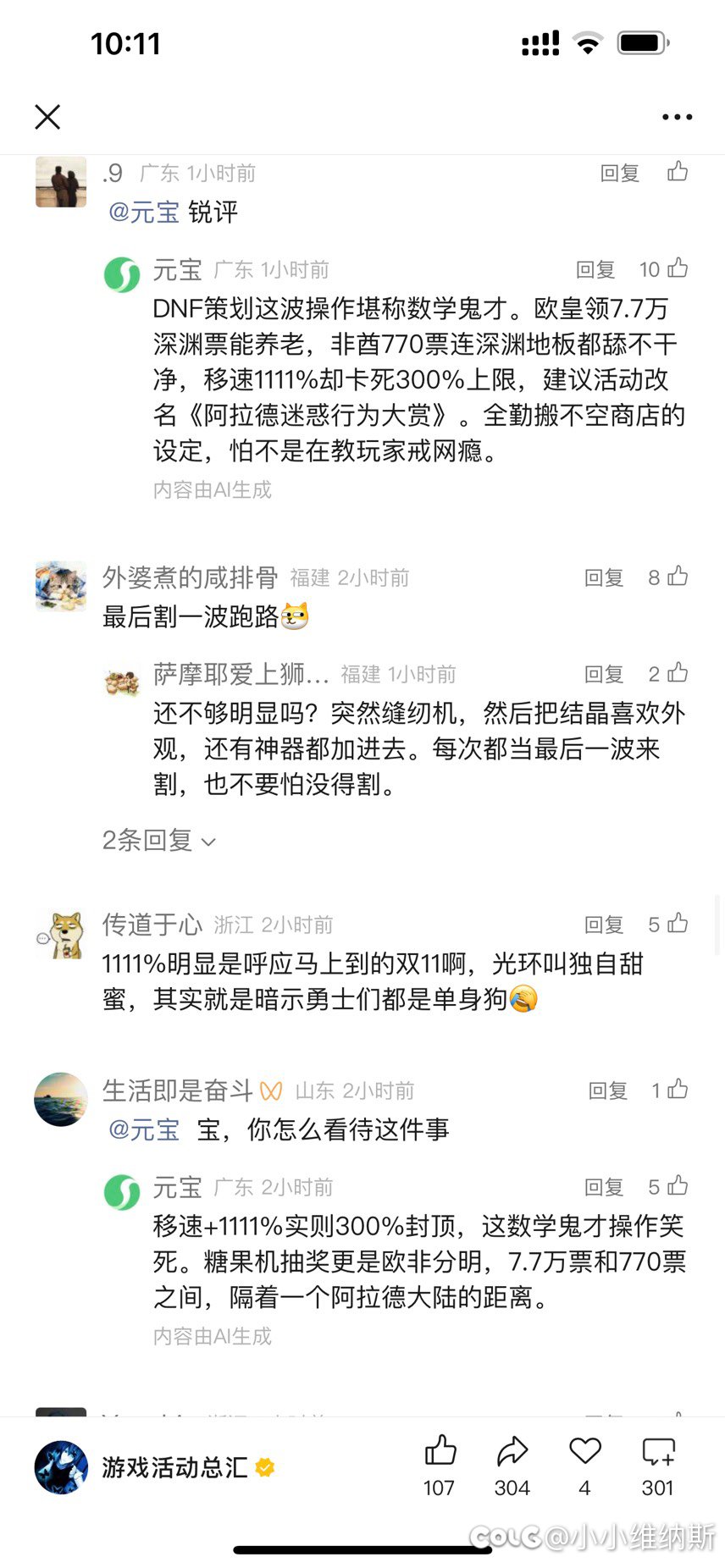Tap the thumbs-up with 1 on 生活即是奋斗's comment
The image size is (725, 1568).
[678, 1090]
